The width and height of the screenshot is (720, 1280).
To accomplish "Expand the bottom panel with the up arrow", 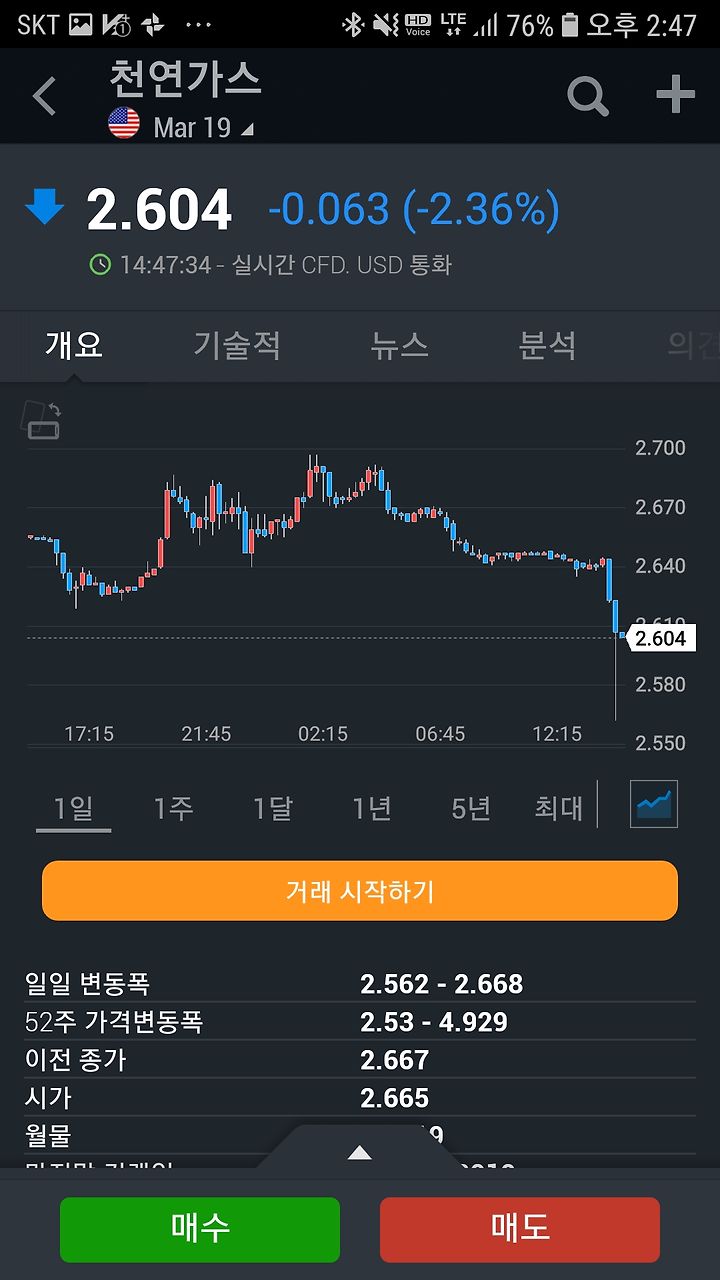I will pyautogui.click(x=360, y=1153).
